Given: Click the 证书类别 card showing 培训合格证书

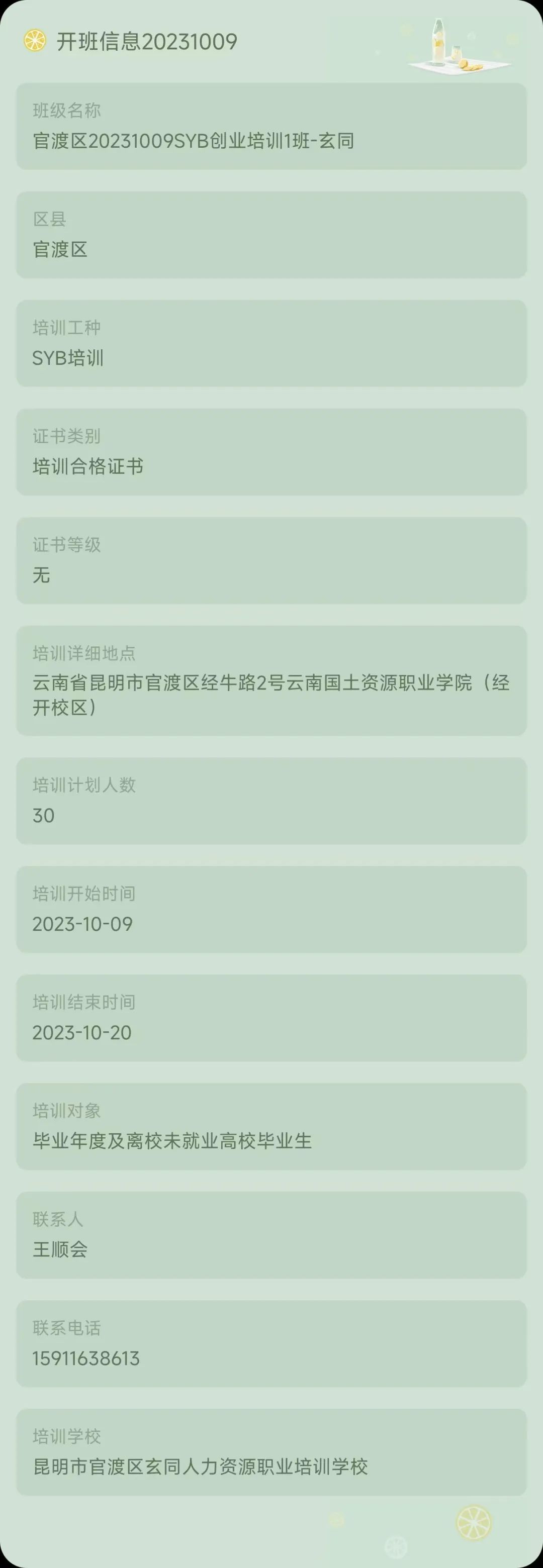Looking at the screenshot, I should click(271, 451).
